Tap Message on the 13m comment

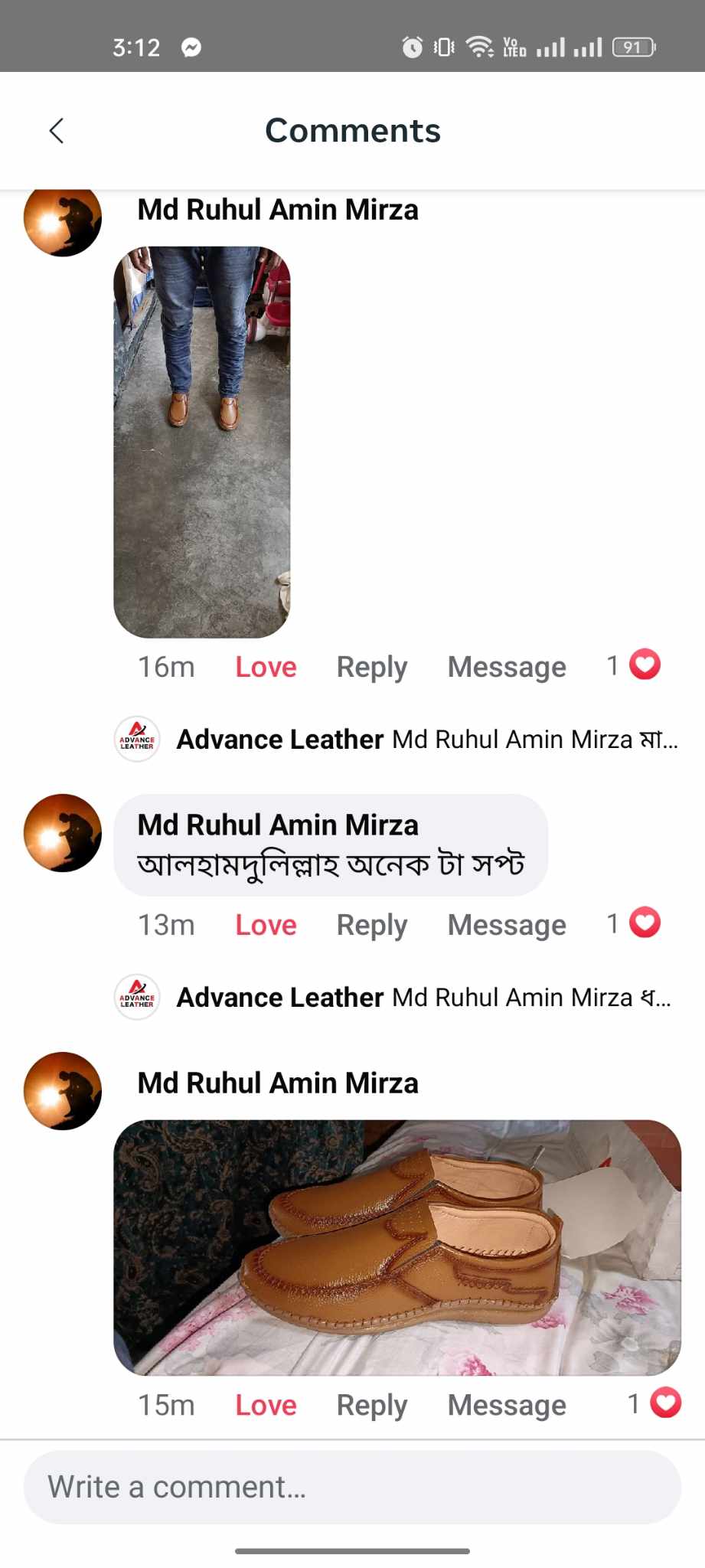(507, 925)
